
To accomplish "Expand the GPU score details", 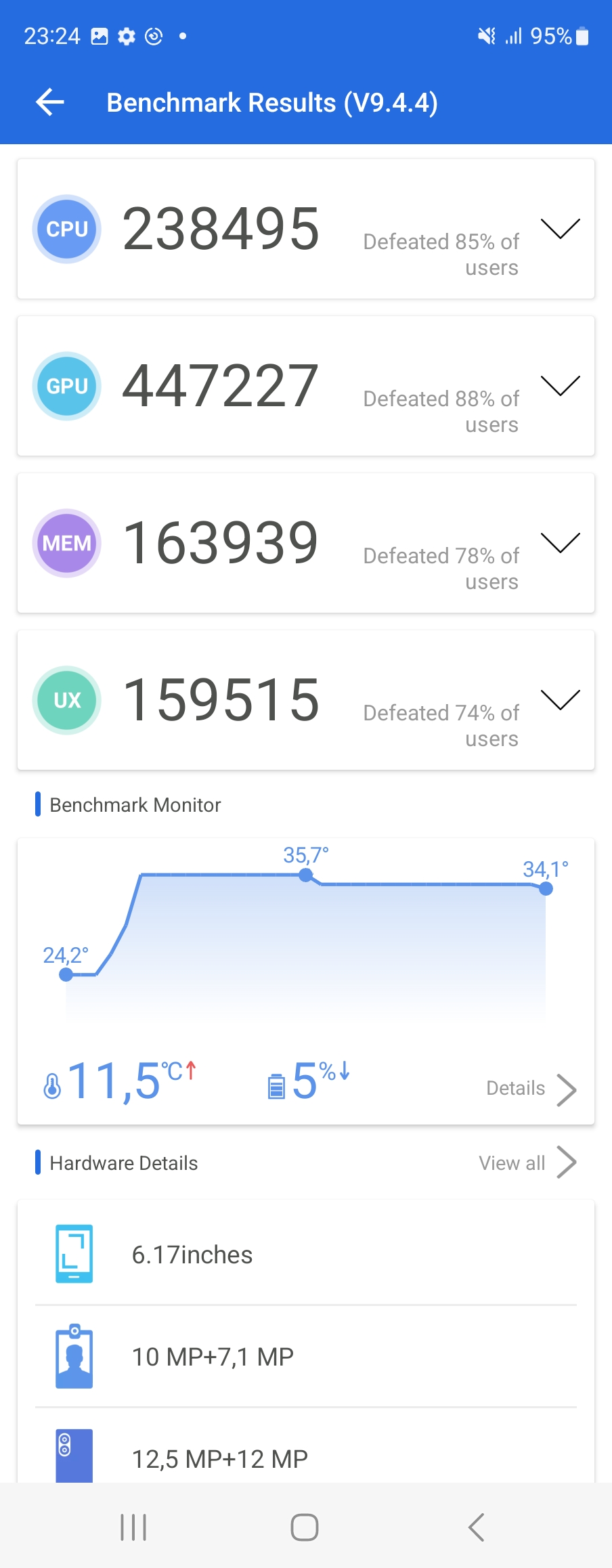I will coord(560,386).
